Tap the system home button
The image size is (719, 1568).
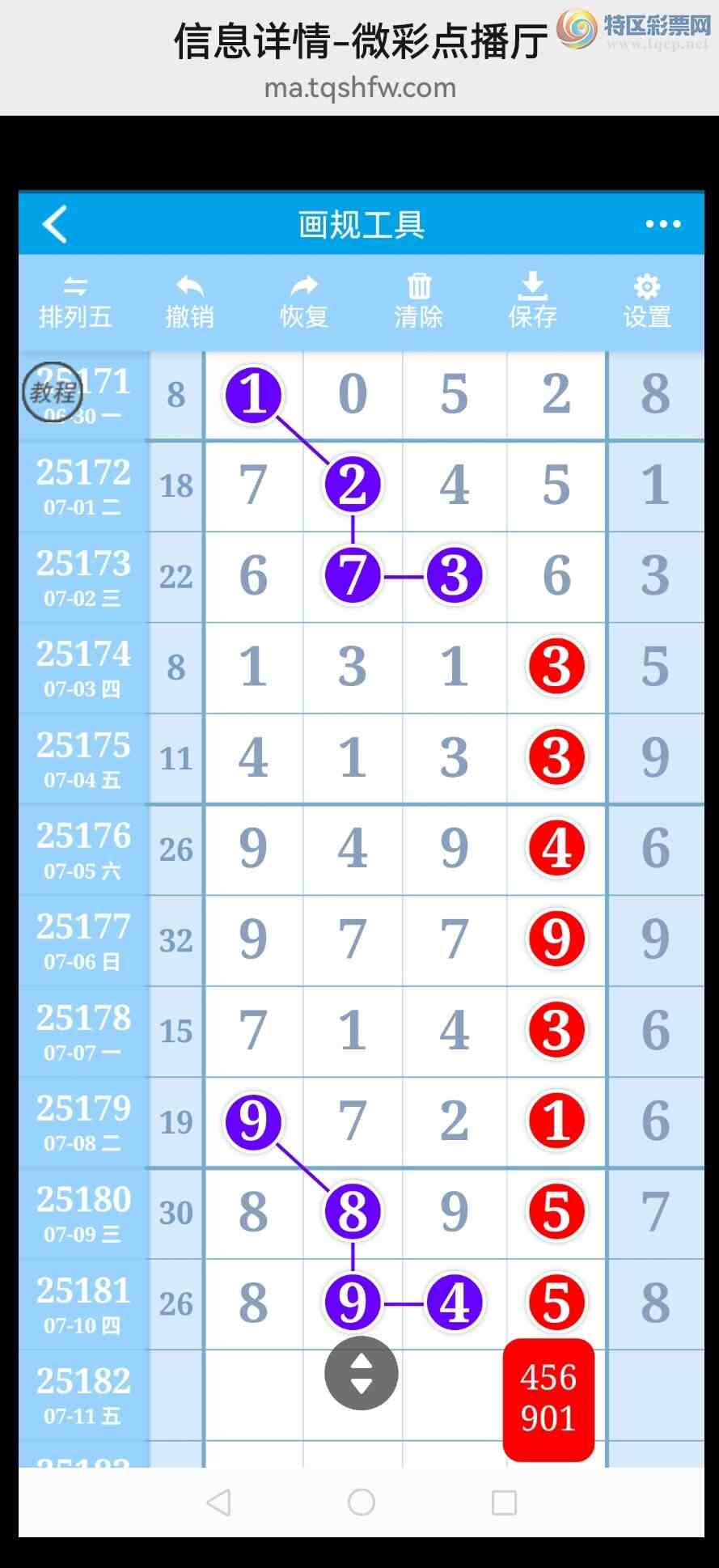coord(361,1502)
